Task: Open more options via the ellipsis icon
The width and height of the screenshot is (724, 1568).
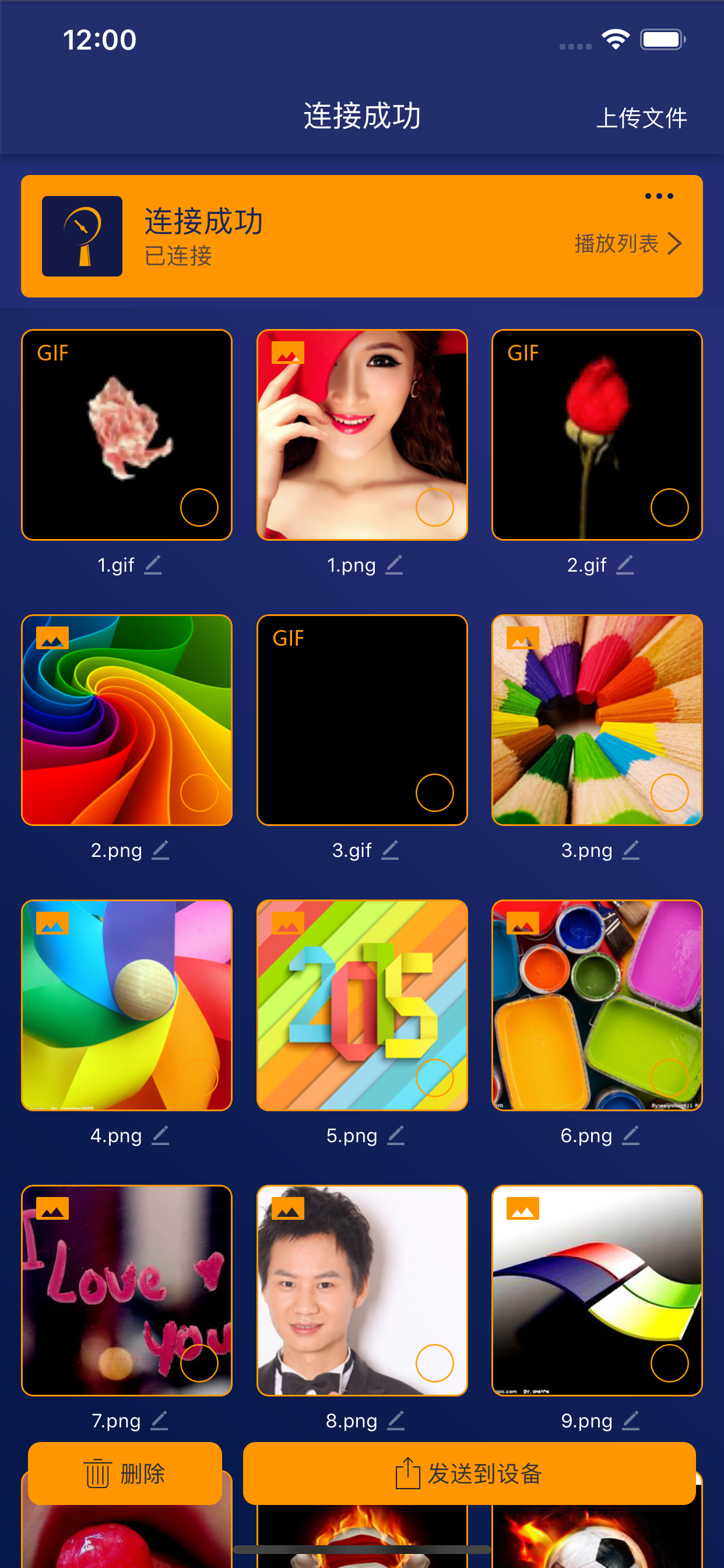Action: (x=659, y=195)
